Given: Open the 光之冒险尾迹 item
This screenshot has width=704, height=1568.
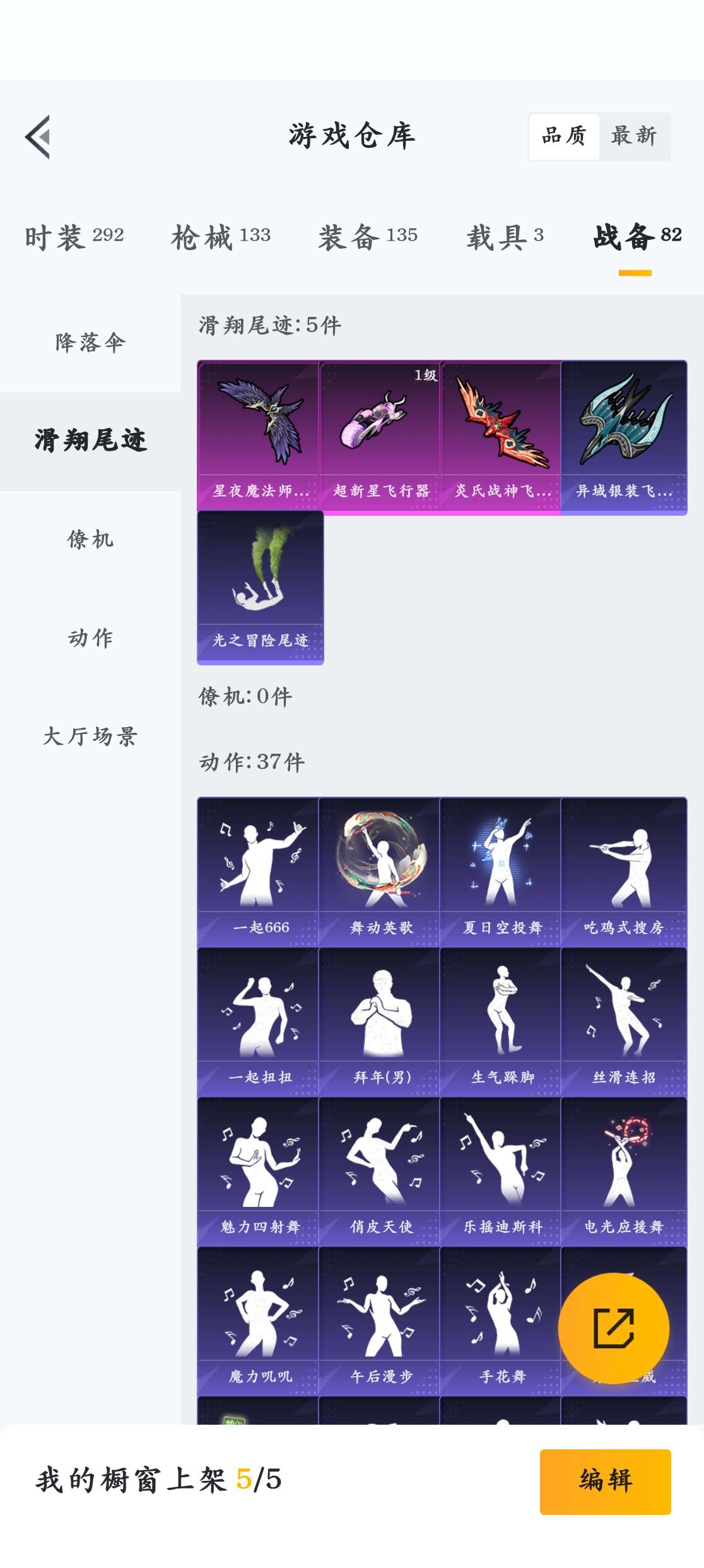Looking at the screenshot, I should coord(261,587).
